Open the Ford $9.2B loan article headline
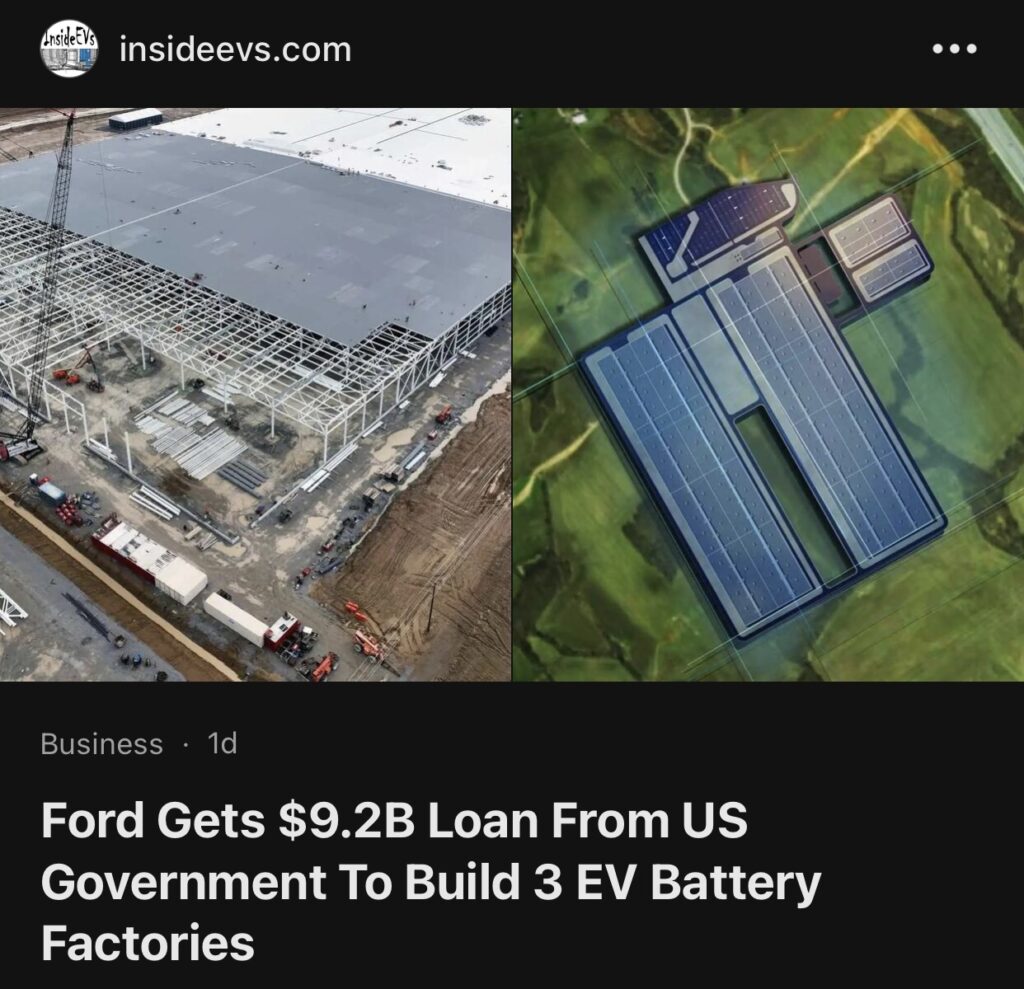Screen dimensions: 1024x989 (430, 882)
